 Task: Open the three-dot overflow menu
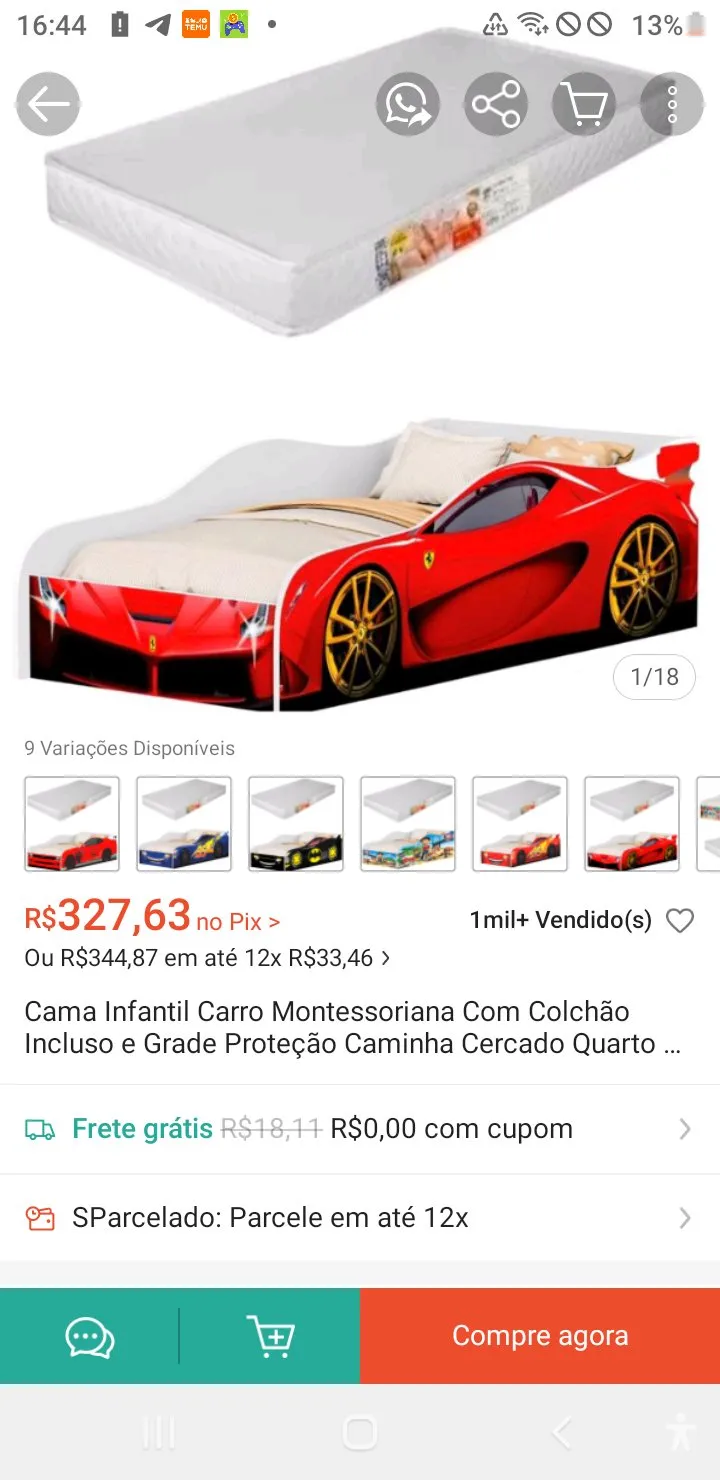(x=672, y=104)
